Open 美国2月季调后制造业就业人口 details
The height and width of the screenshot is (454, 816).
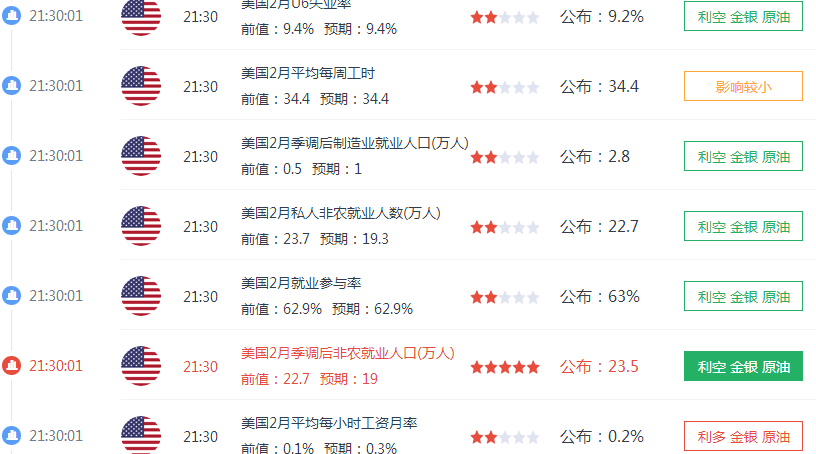tap(355, 144)
